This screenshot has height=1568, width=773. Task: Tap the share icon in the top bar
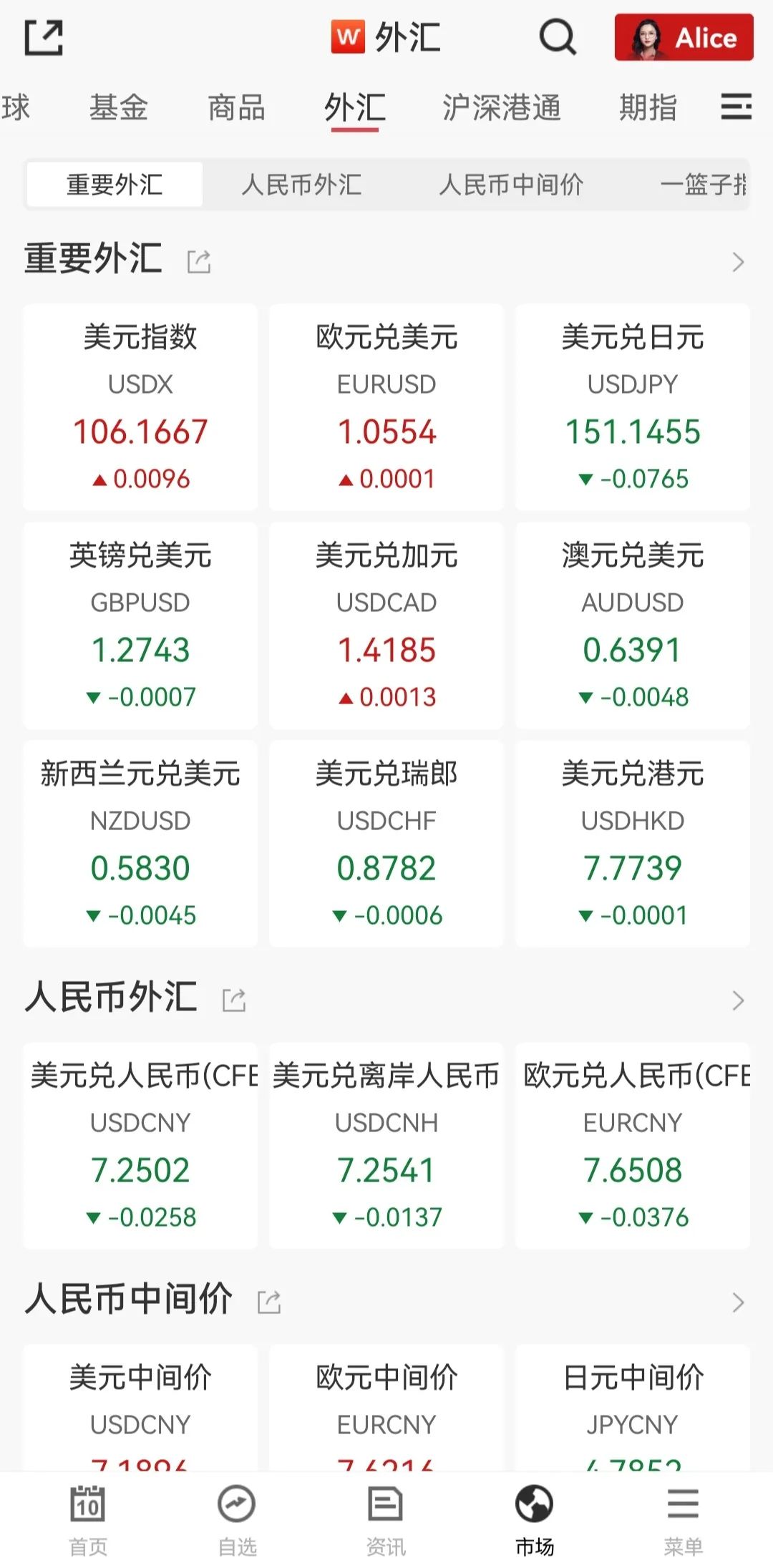coord(44,37)
